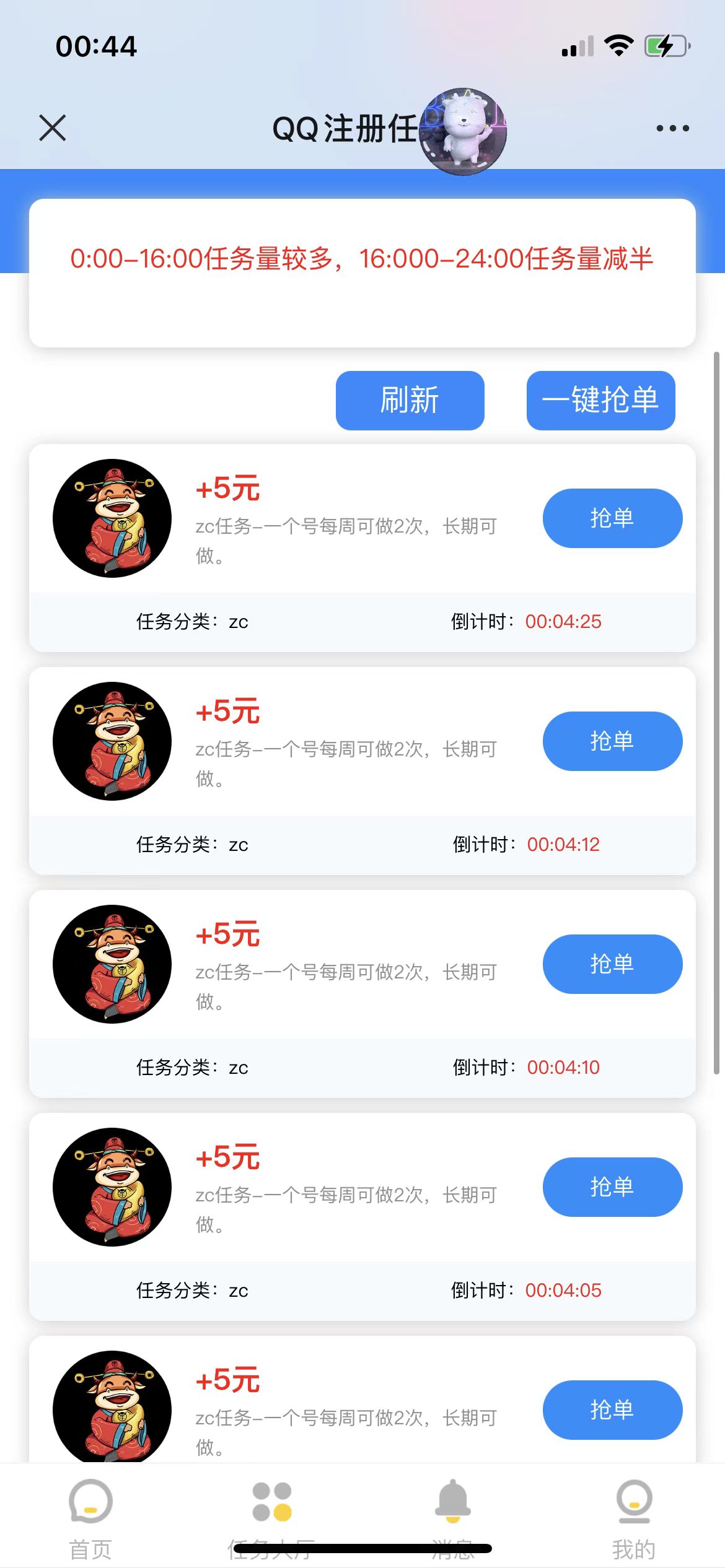Image resolution: width=725 pixels, height=1568 pixels.
Task: Grab the task with countdown 00:04:25
Action: click(612, 518)
